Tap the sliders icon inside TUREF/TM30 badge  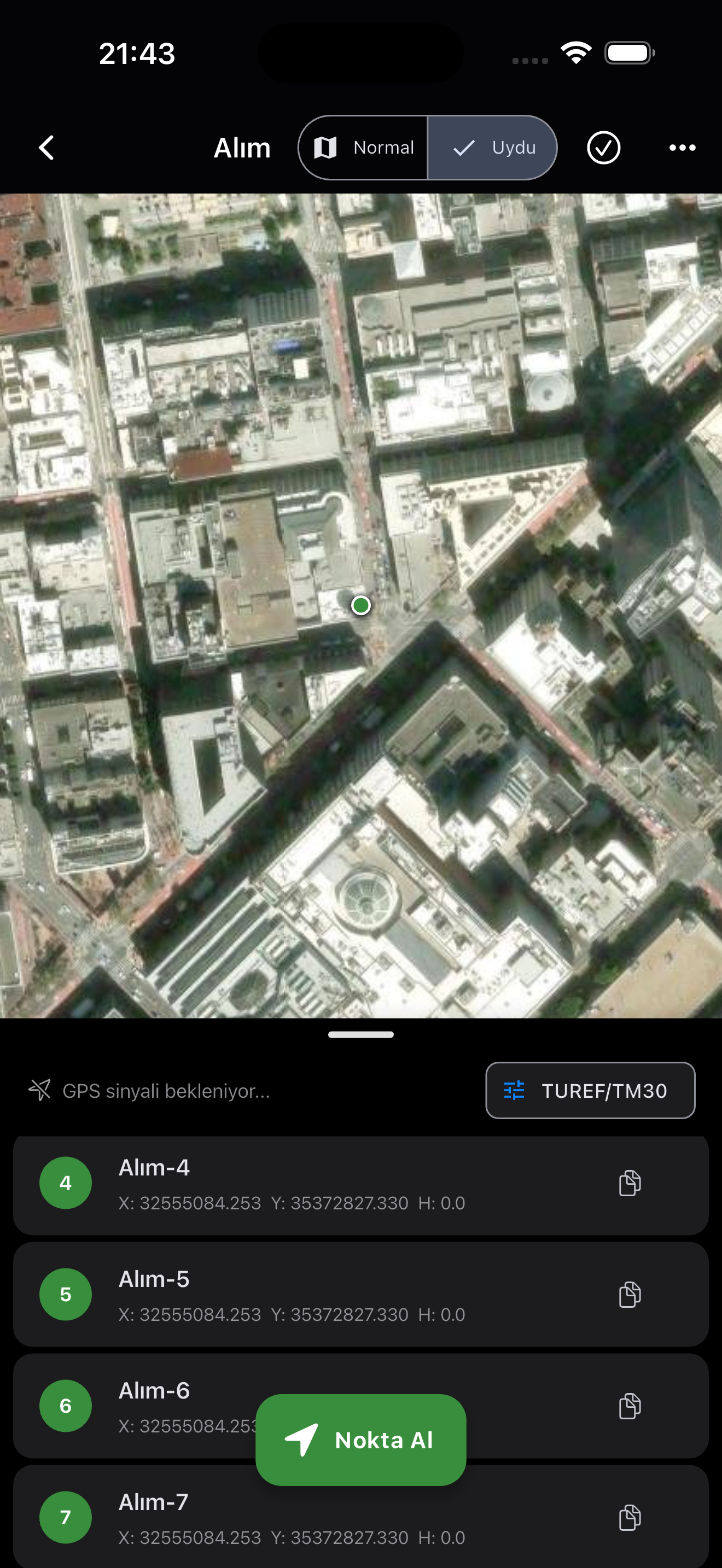pyautogui.click(x=514, y=1090)
